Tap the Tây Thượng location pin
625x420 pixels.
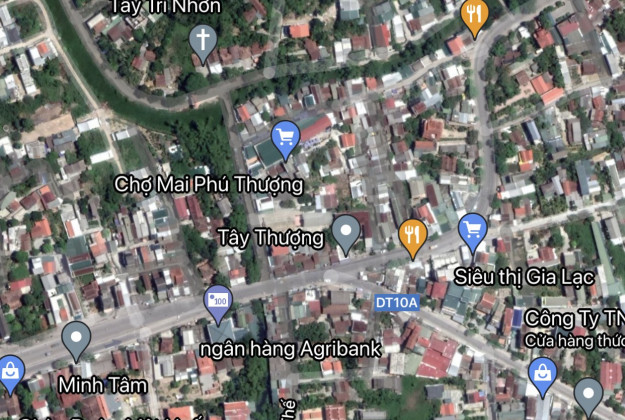pyautogui.click(x=346, y=232)
